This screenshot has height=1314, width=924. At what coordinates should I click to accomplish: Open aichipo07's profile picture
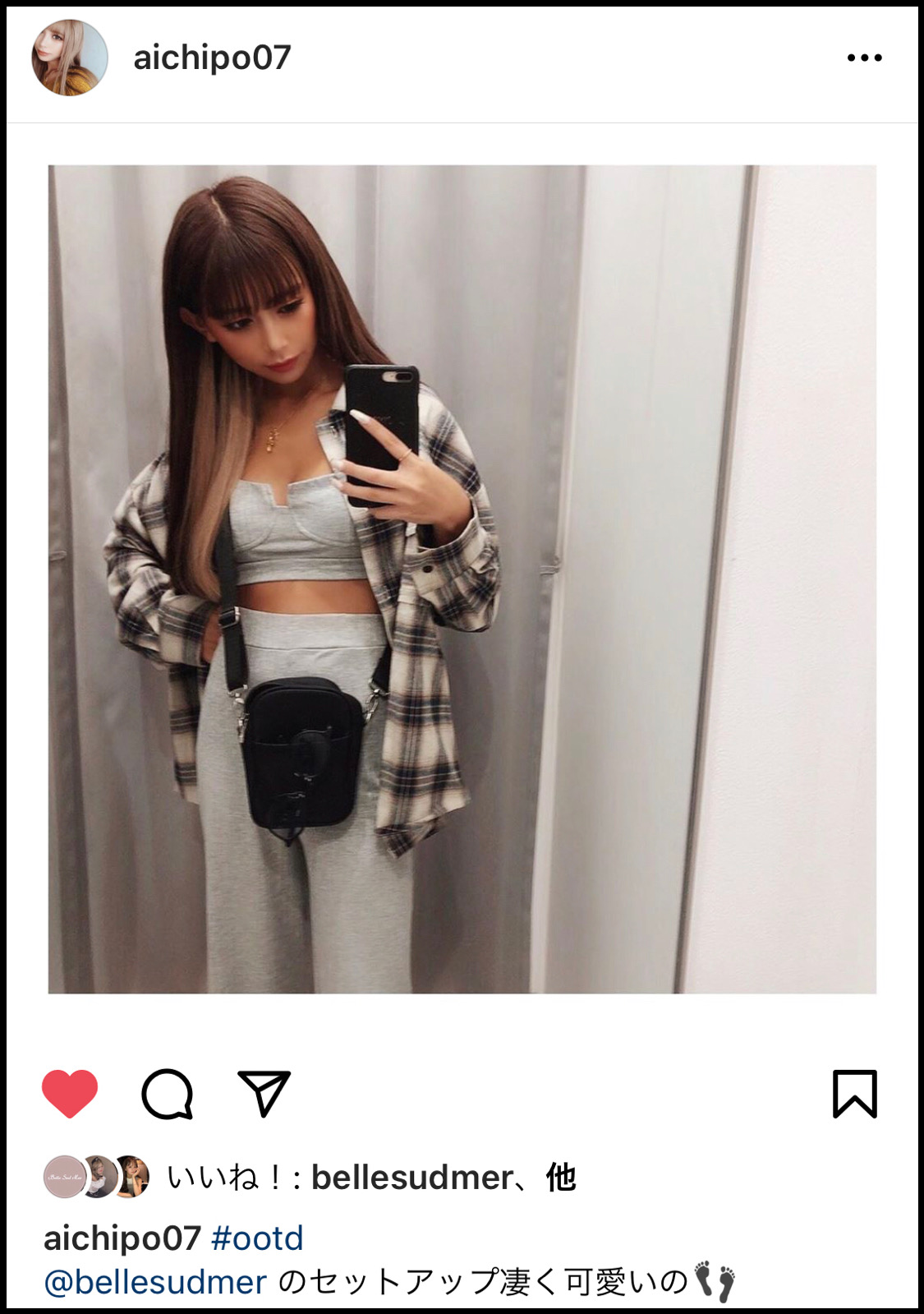coord(70,58)
